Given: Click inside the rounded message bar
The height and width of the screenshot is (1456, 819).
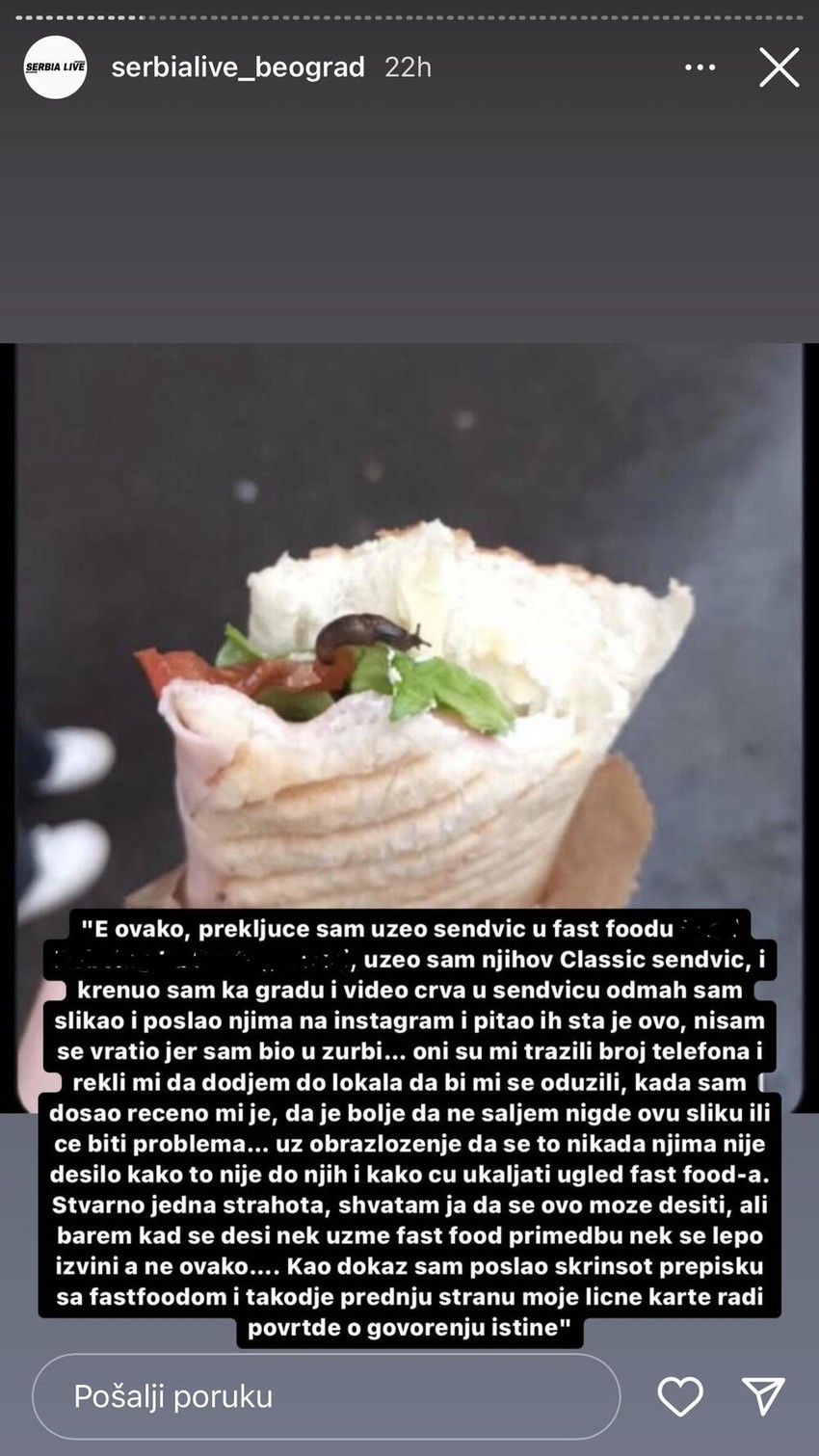Looking at the screenshot, I should point(328,1394).
